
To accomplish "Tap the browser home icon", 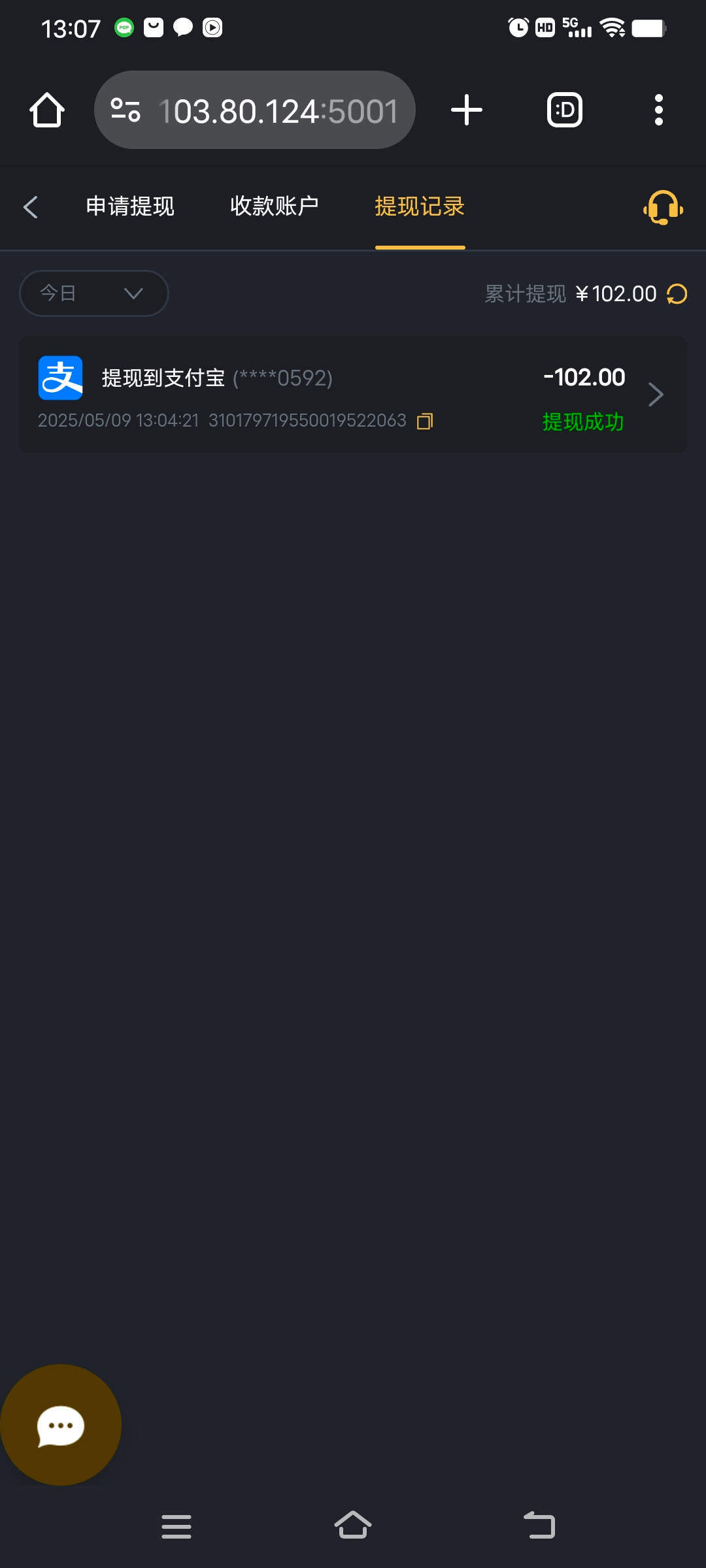I will [47, 110].
